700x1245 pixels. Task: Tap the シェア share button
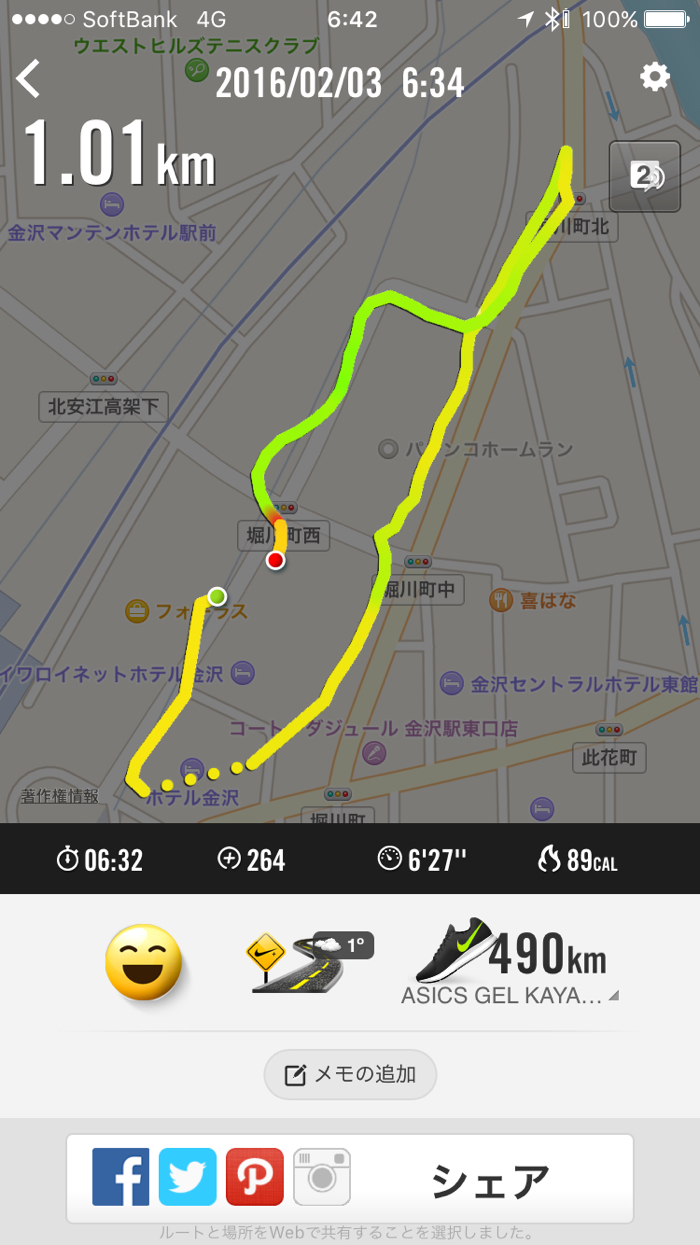(x=490, y=1180)
